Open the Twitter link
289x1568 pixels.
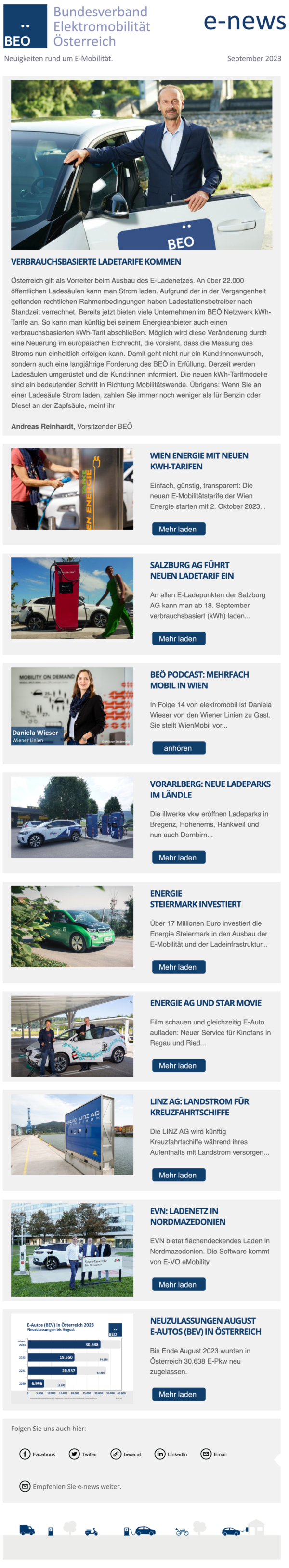coord(83,1454)
